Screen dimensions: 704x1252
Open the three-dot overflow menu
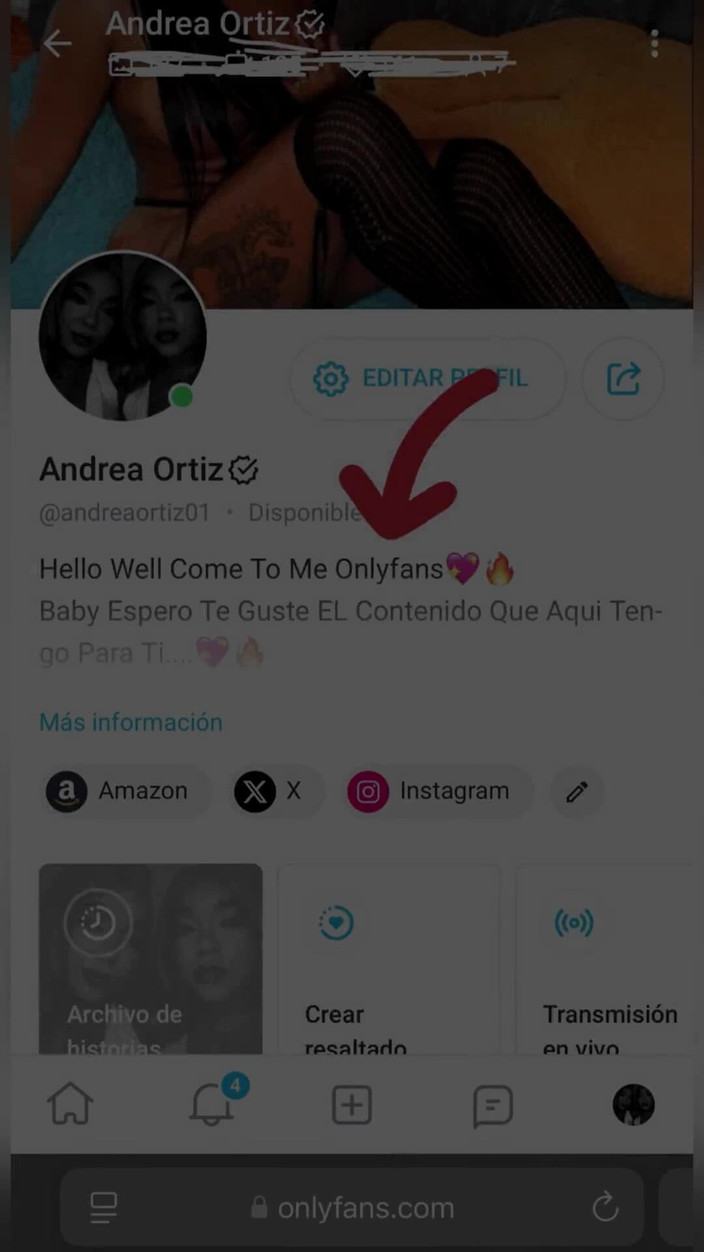pos(654,43)
